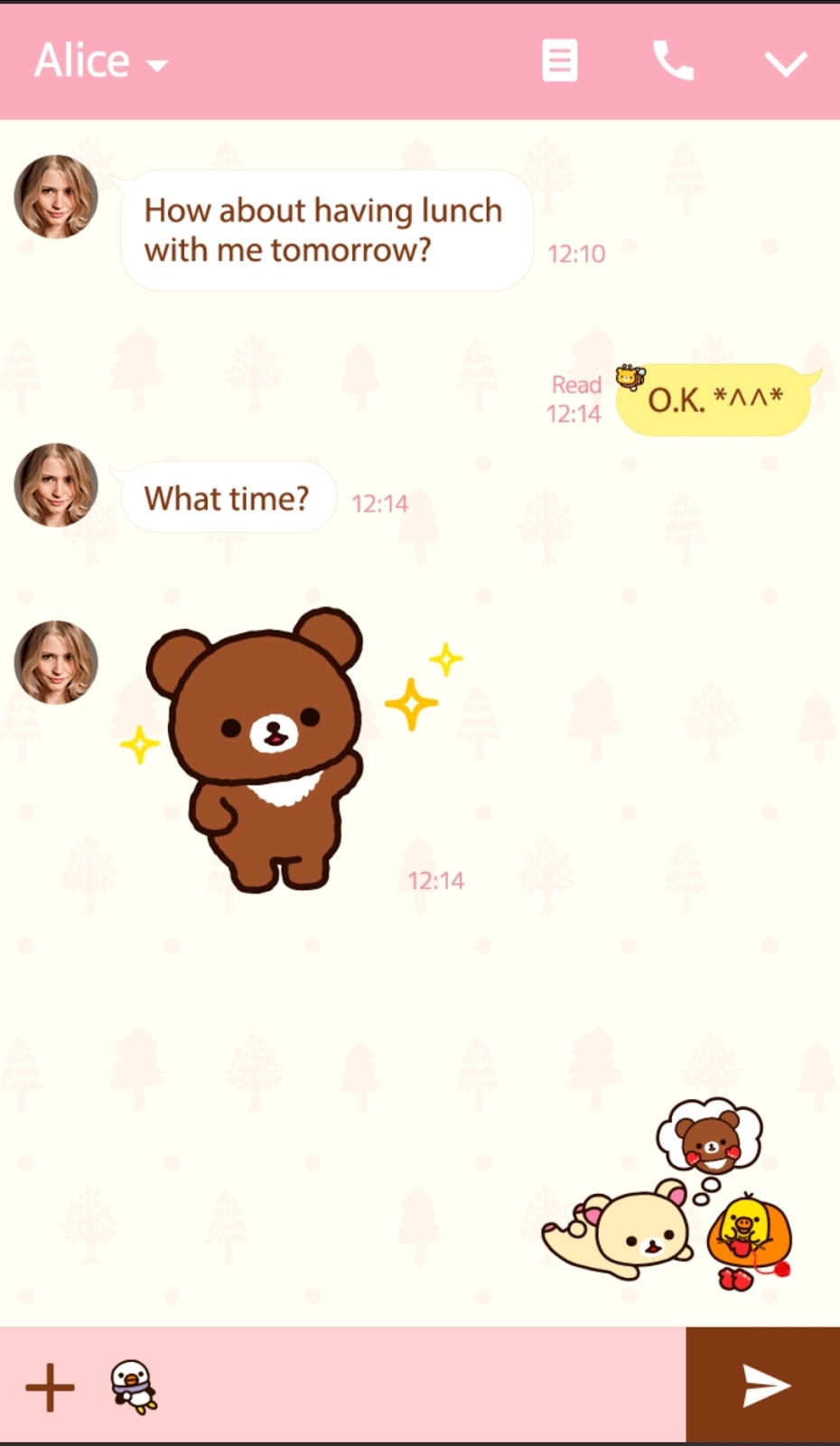Open the plus attachment menu
Screen dimensions: 840x1446
click(50, 1386)
